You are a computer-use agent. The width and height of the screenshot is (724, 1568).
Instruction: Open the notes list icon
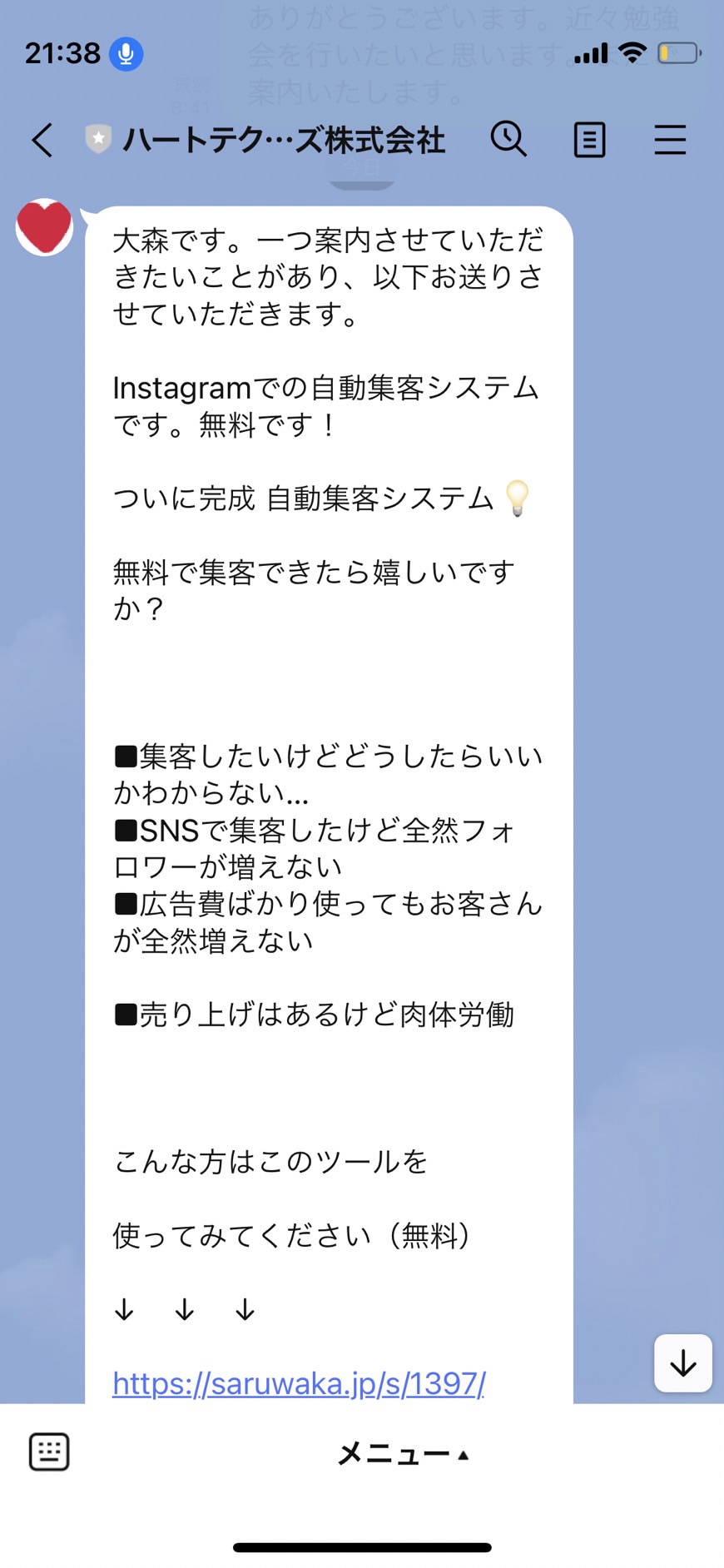coord(589,140)
